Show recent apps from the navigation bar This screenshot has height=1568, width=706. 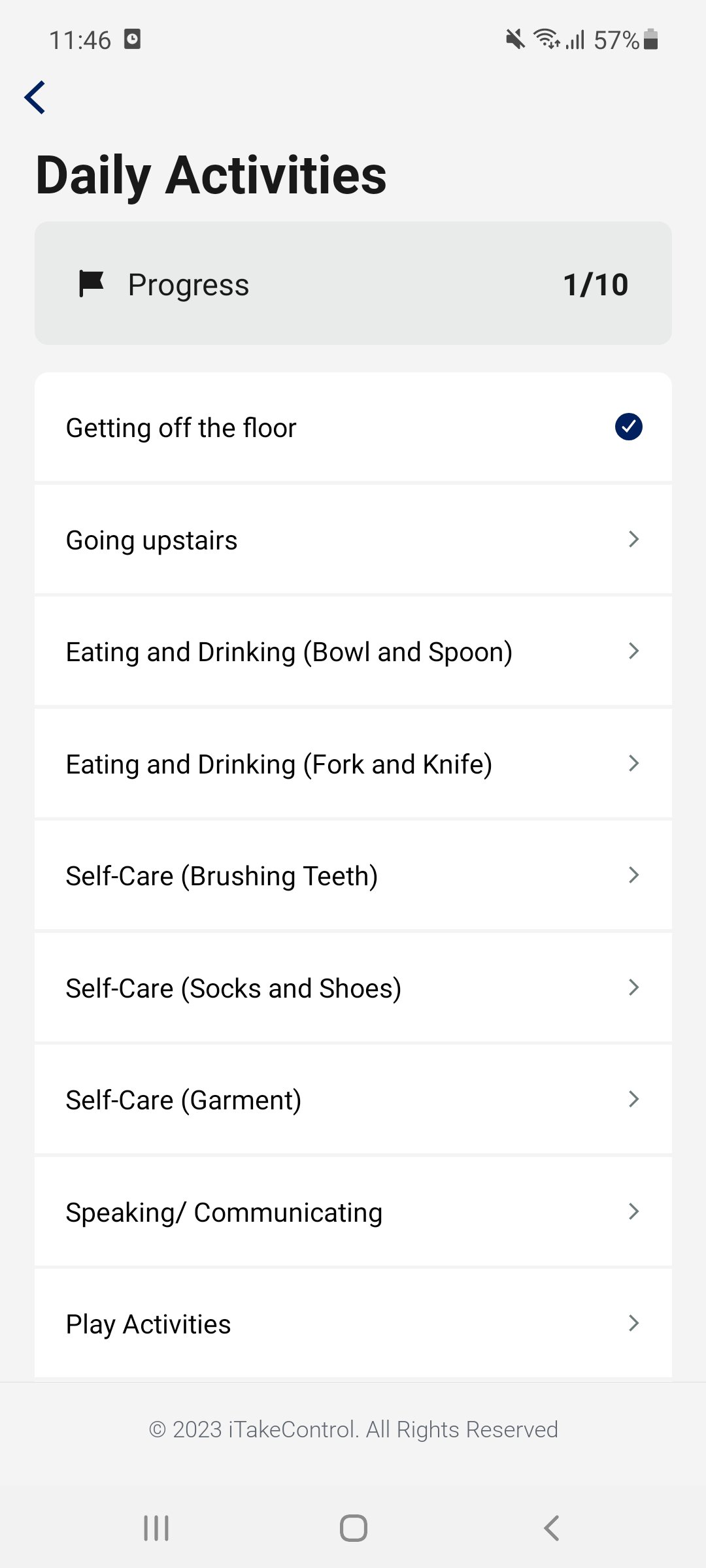coord(156,1528)
